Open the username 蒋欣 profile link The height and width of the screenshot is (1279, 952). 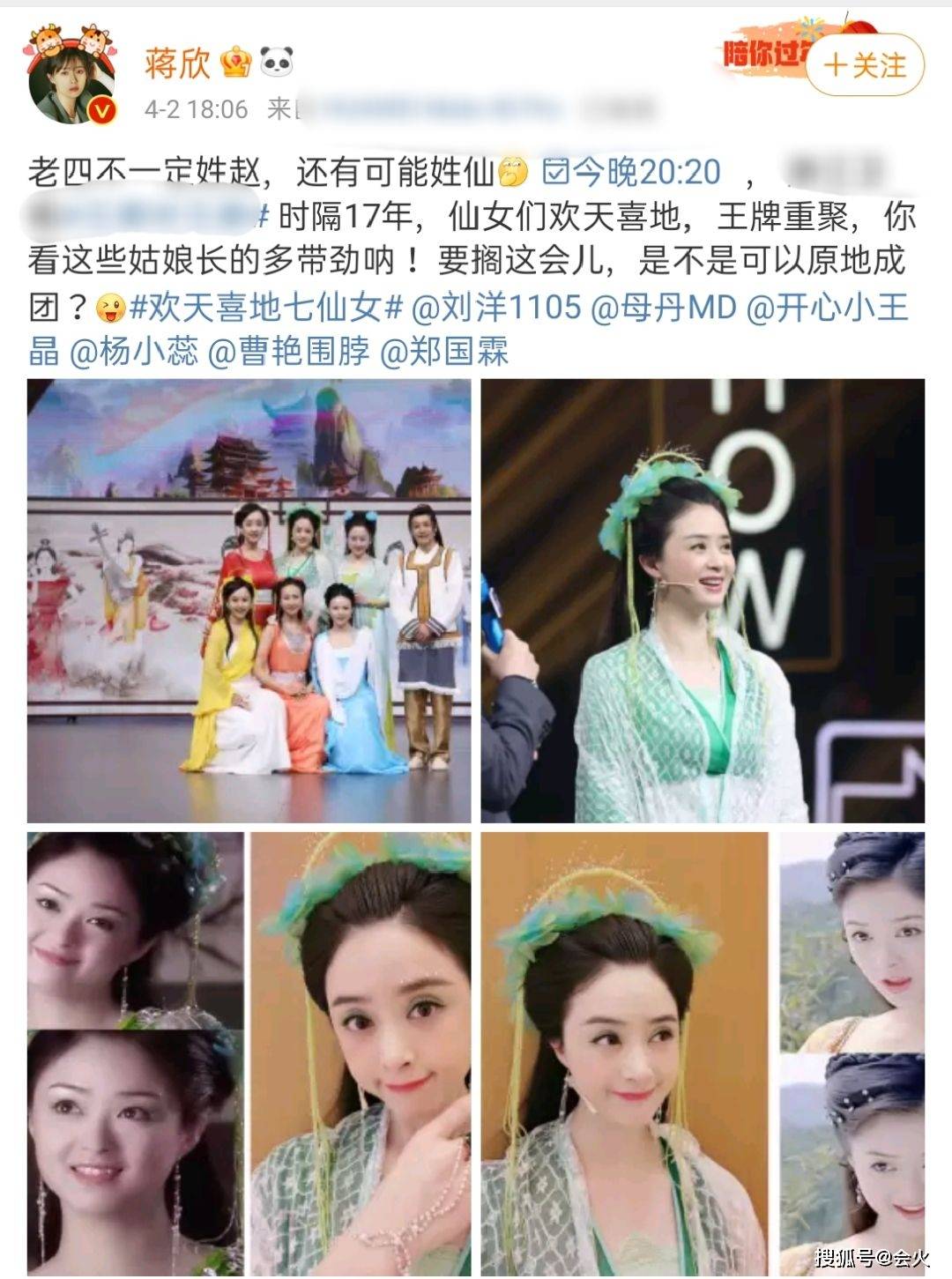pos(177,64)
